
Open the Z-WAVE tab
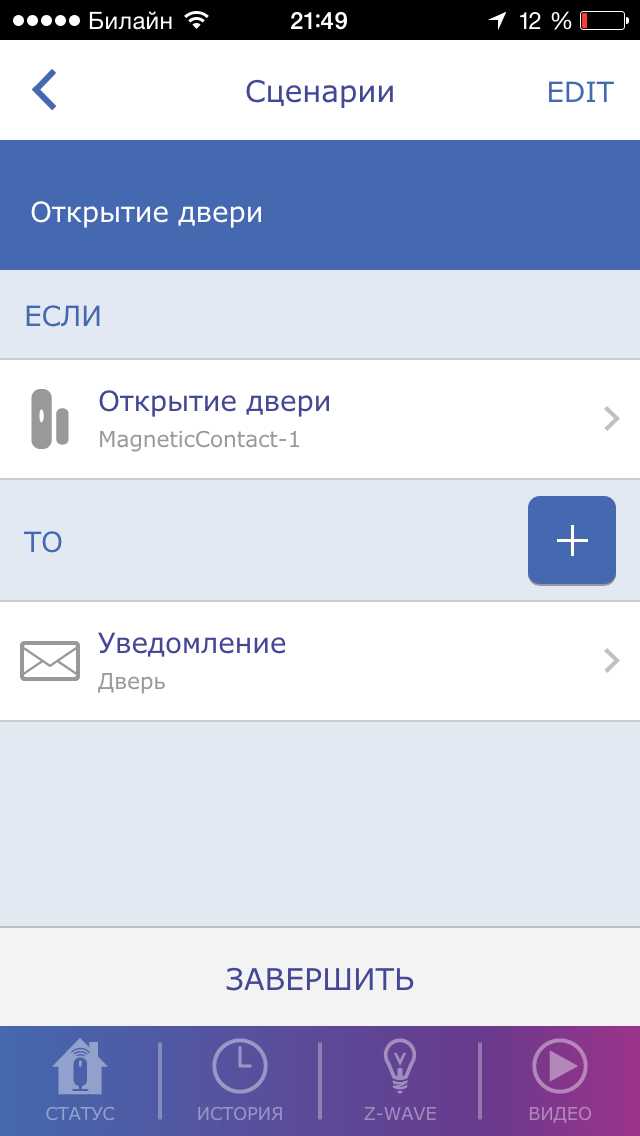pyautogui.click(x=400, y=1081)
